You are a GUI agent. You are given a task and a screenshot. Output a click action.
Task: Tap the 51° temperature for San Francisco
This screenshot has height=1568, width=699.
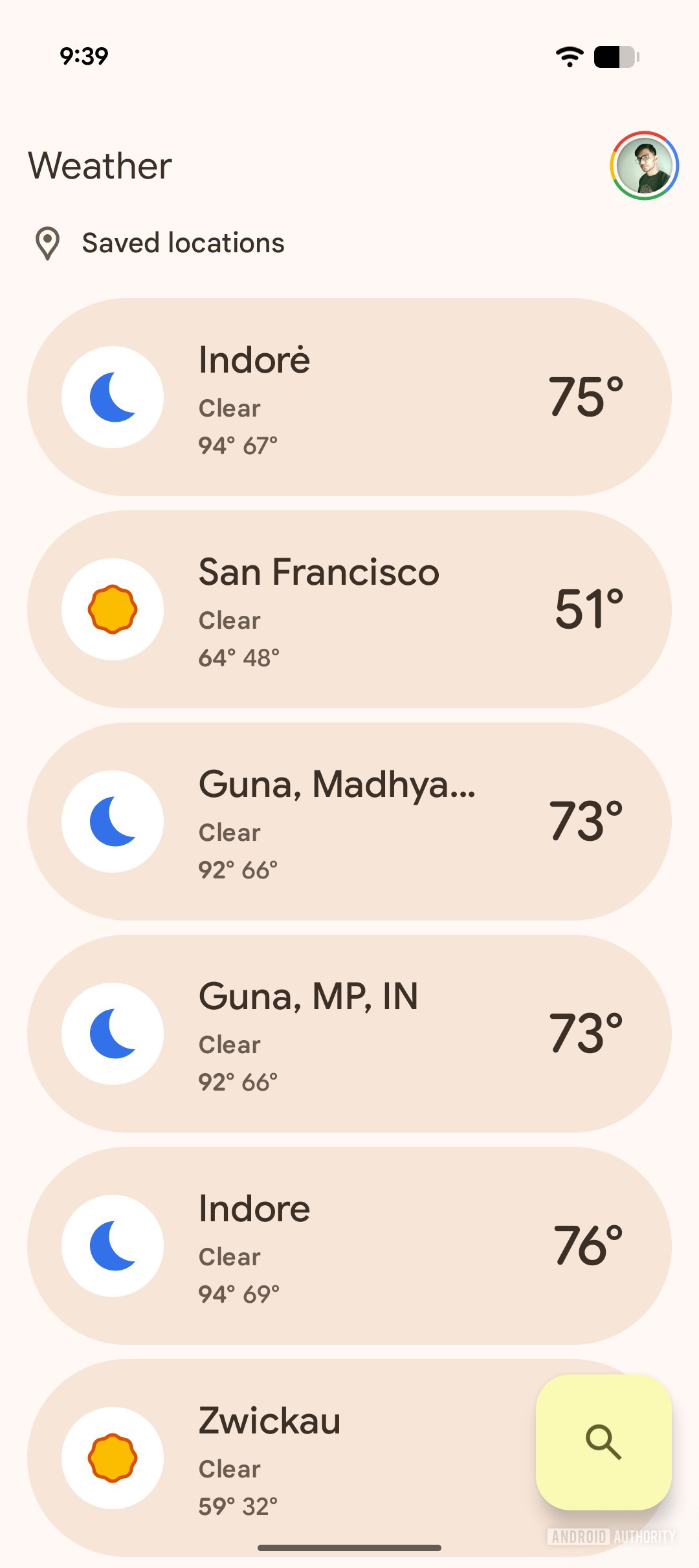pos(588,609)
